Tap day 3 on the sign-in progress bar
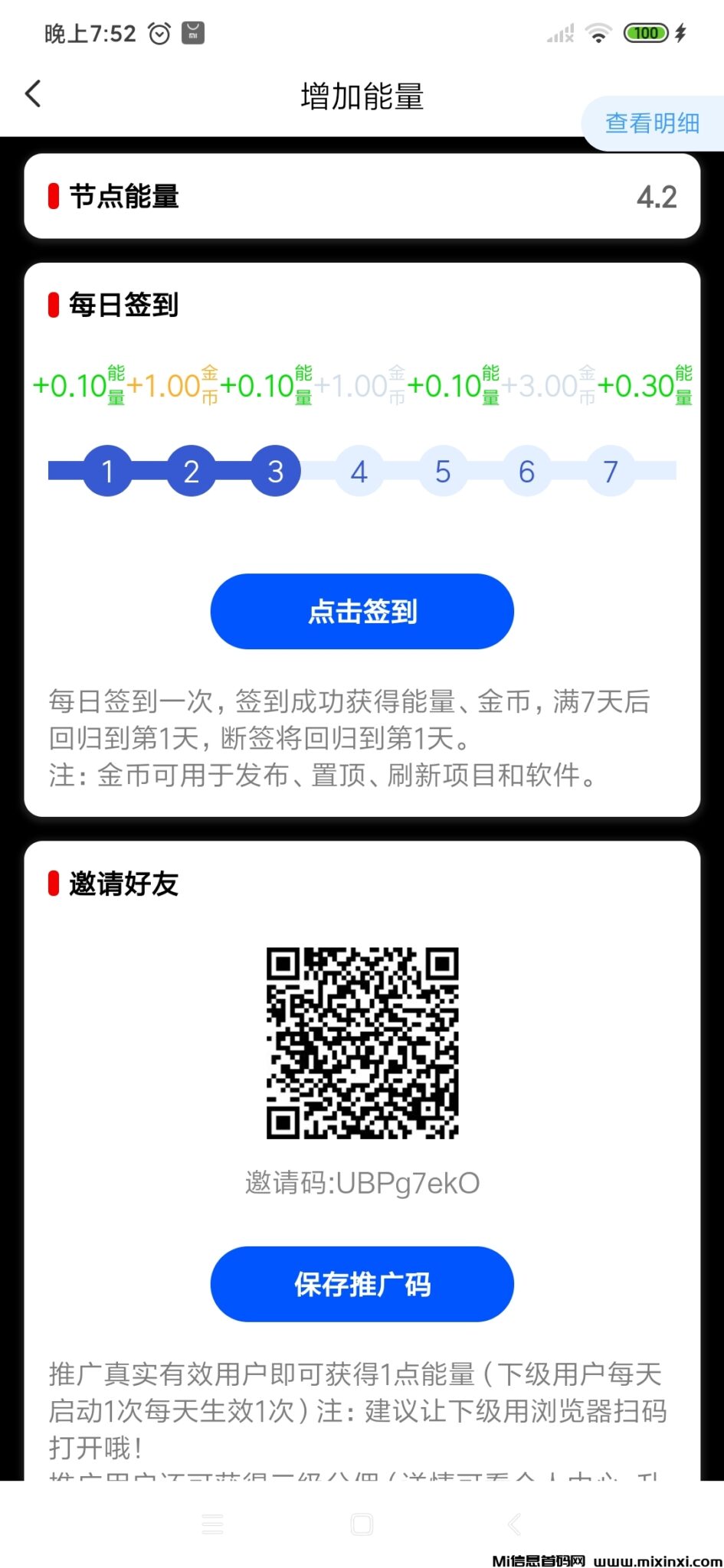The height and width of the screenshot is (1568, 724). [x=274, y=472]
